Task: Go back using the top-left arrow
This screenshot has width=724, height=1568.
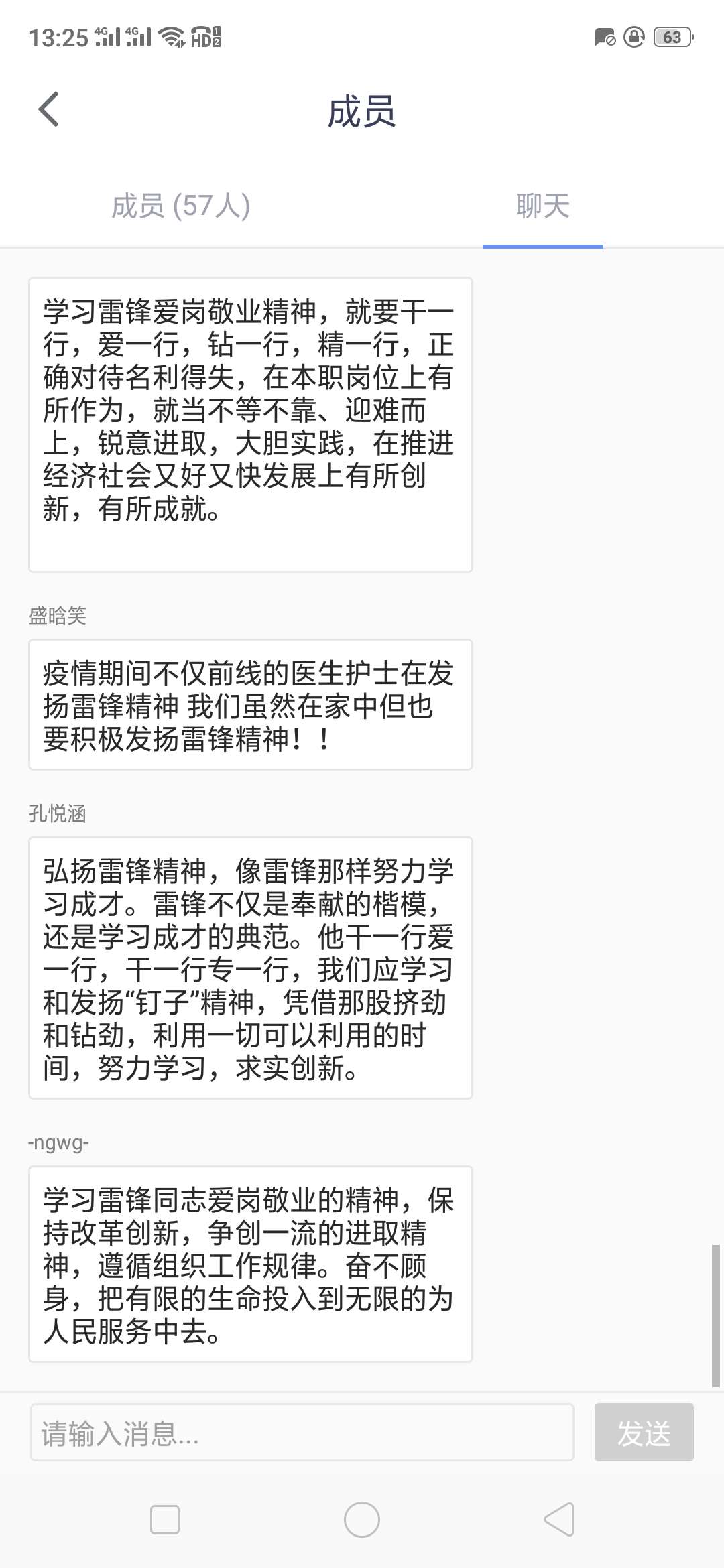Action: [49, 110]
